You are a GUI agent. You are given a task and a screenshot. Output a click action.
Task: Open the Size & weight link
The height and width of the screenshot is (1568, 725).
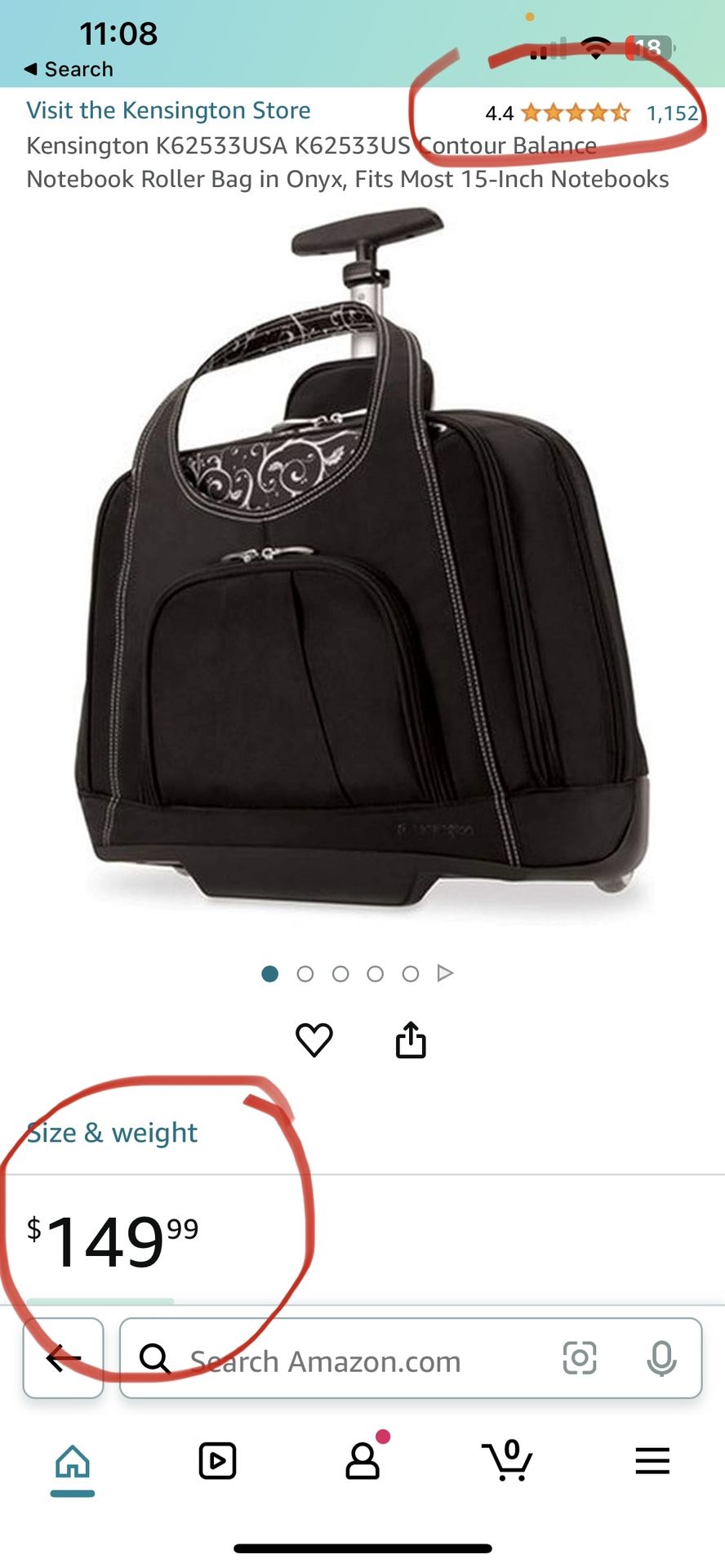113,1133
